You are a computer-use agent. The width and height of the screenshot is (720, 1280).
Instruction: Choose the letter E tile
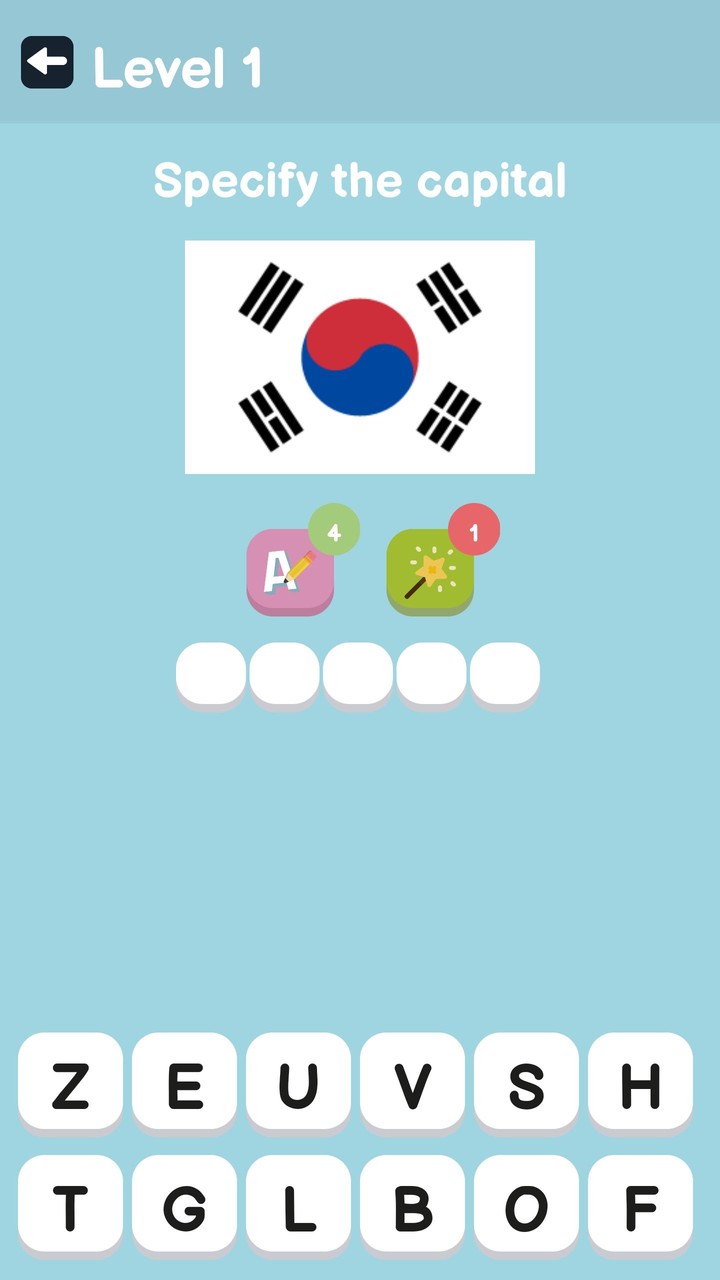pyautogui.click(x=184, y=1083)
